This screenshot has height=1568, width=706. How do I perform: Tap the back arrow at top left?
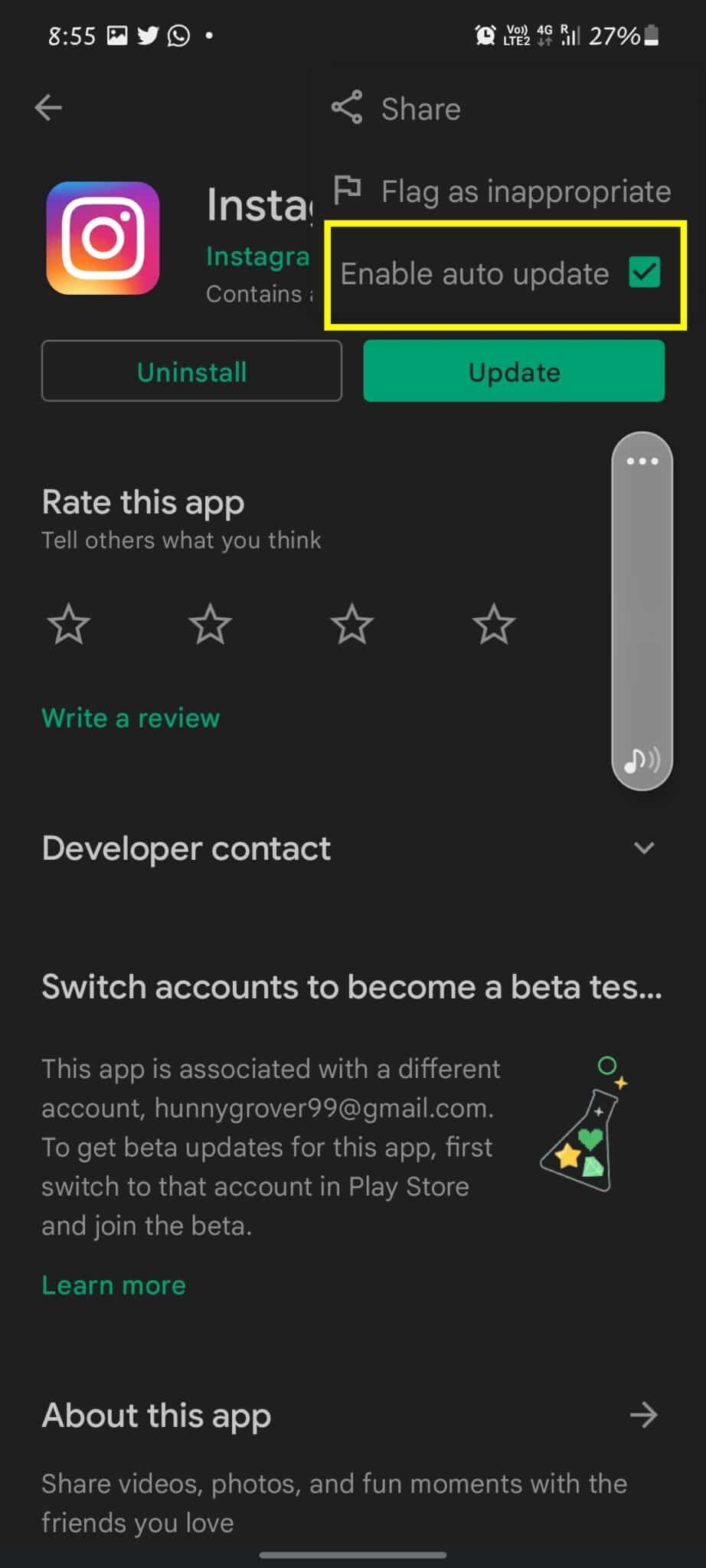click(48, 107)
